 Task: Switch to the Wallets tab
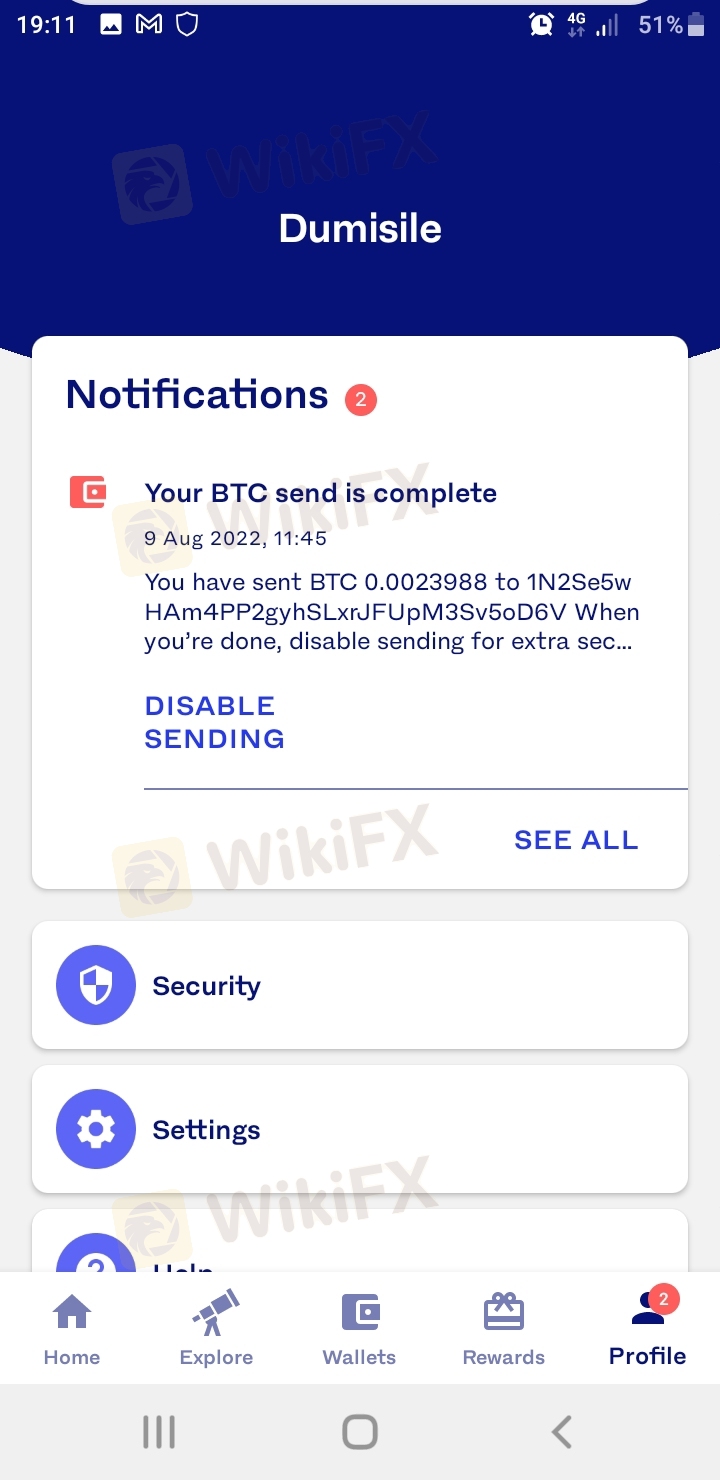pyautogui.click(x=359, y=1328)
